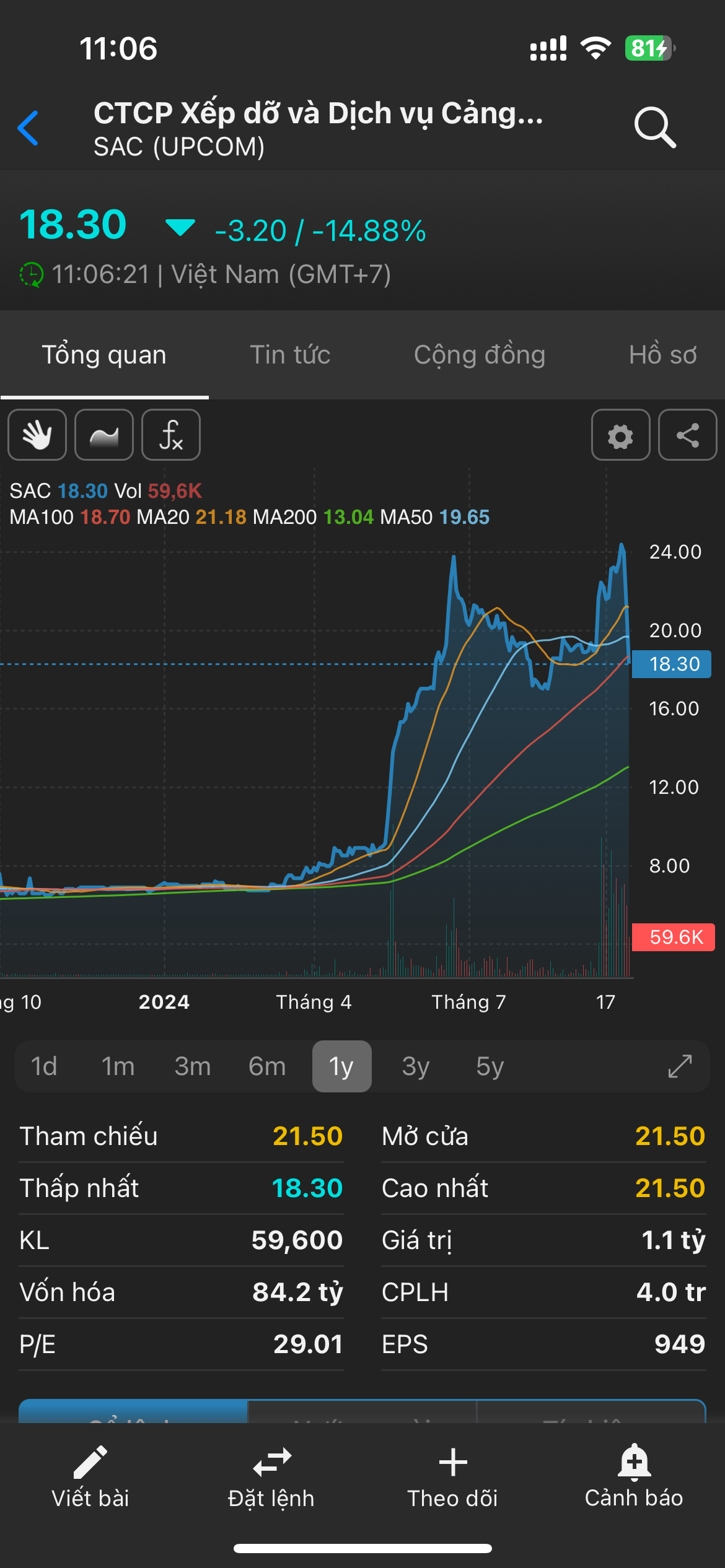Share this stock chart
The height and width of the screenshot is (1568, 725).
687,435
